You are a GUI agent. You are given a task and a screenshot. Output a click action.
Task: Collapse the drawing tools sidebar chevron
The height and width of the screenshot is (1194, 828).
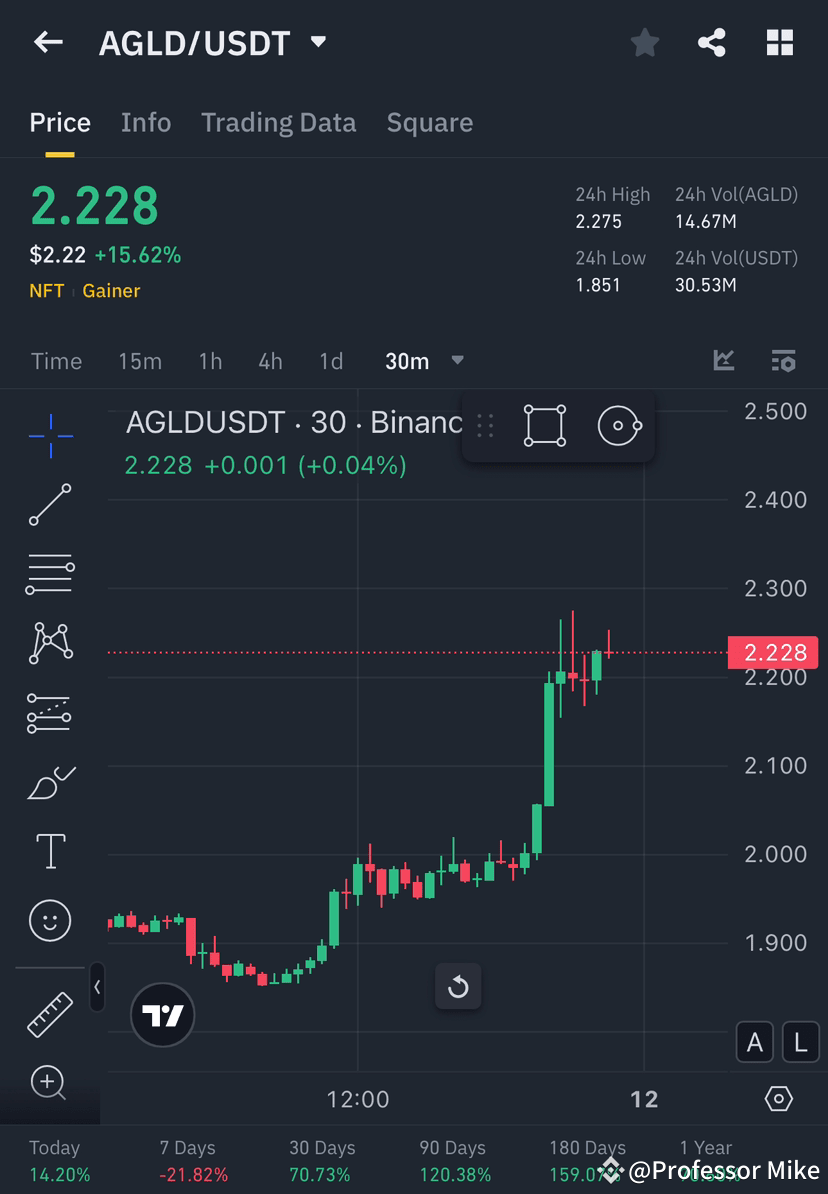click(98, 988)
